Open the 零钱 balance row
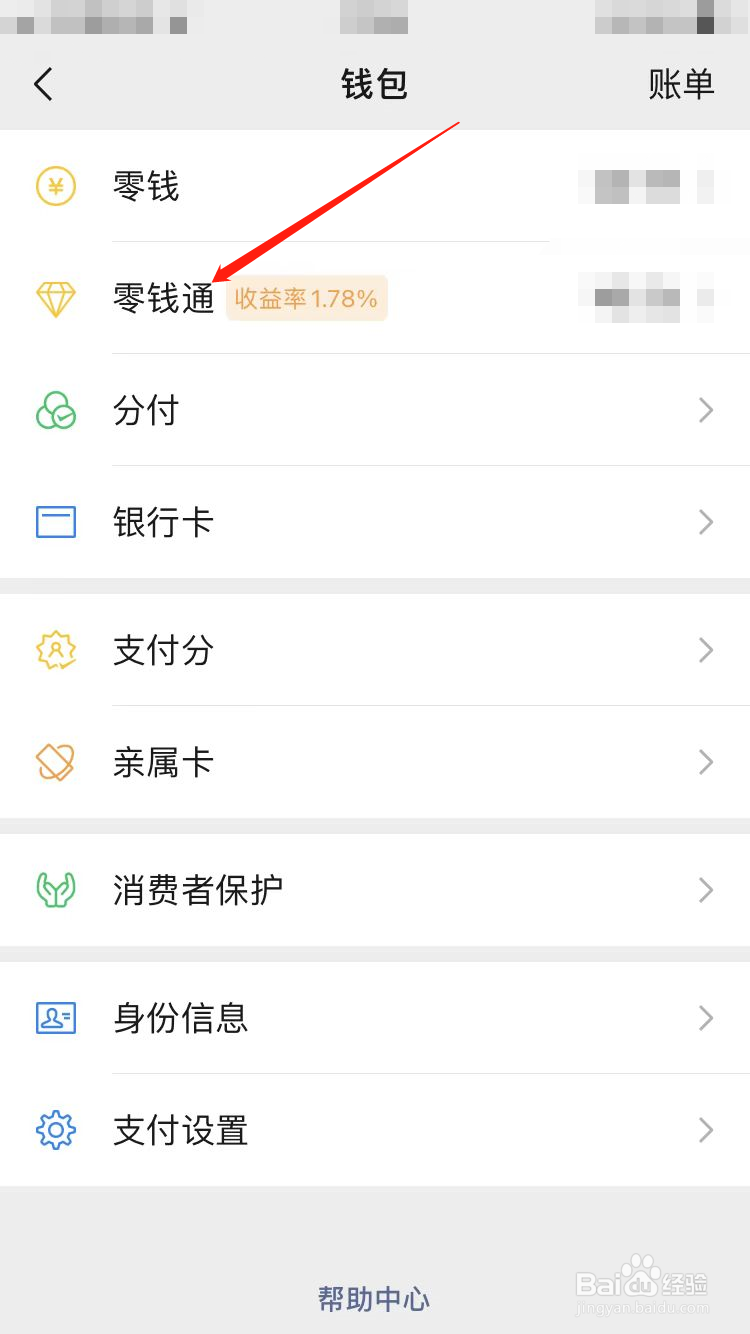This screenshot has width=750, height=1334. click(375, 186)
